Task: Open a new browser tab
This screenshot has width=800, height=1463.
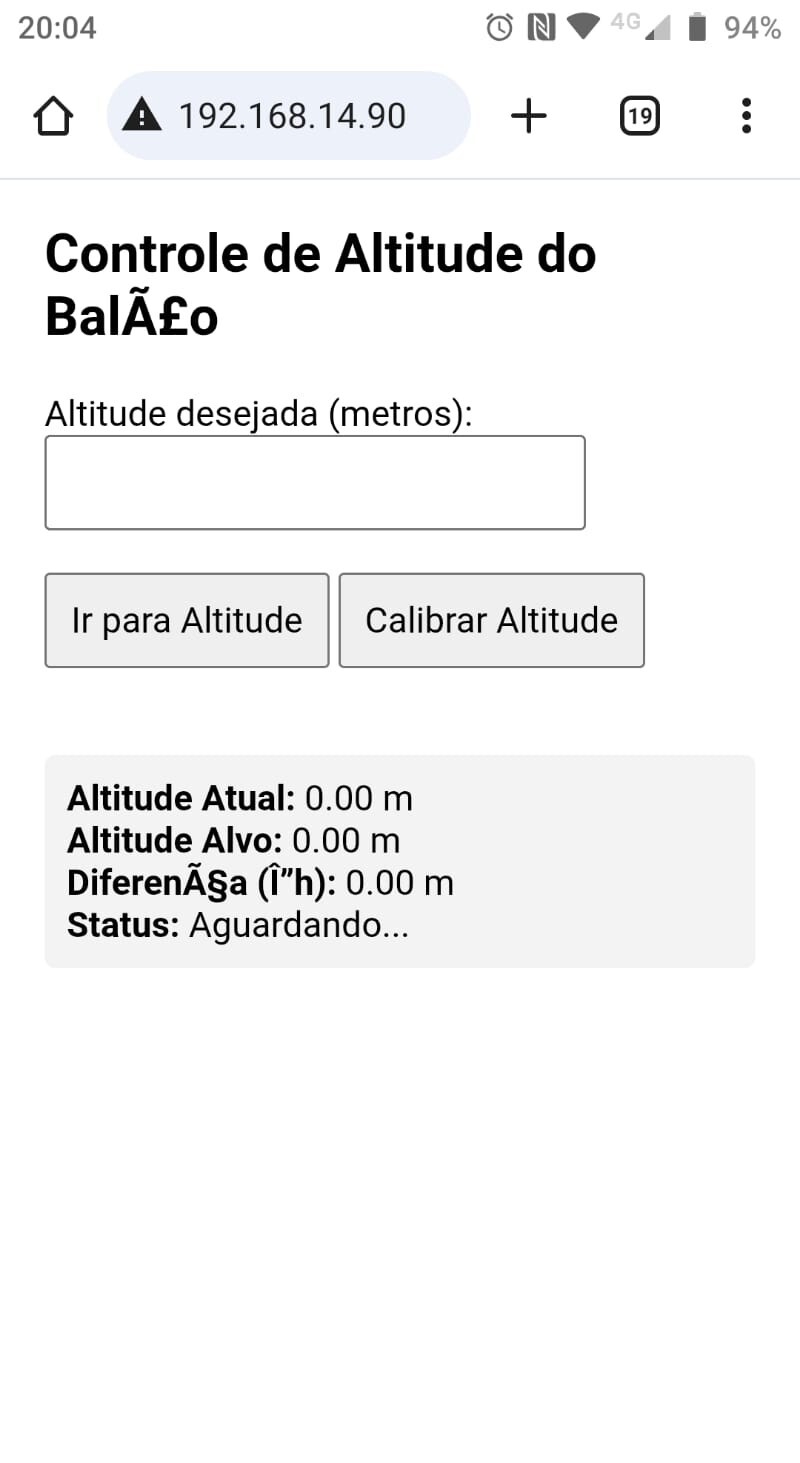Action: (529, 117)
